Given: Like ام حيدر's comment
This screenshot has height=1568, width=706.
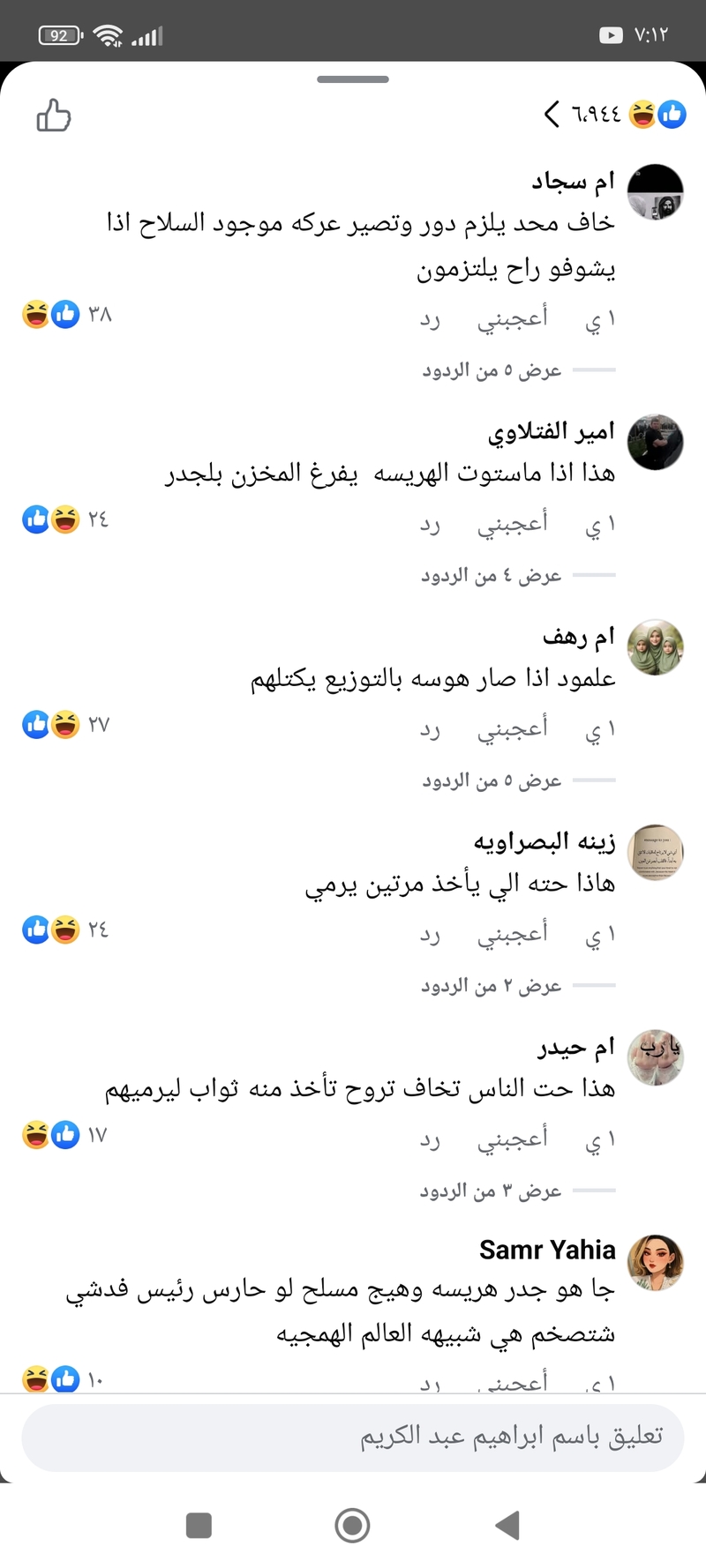Looking at the screenshot, I should point(512,1139).
